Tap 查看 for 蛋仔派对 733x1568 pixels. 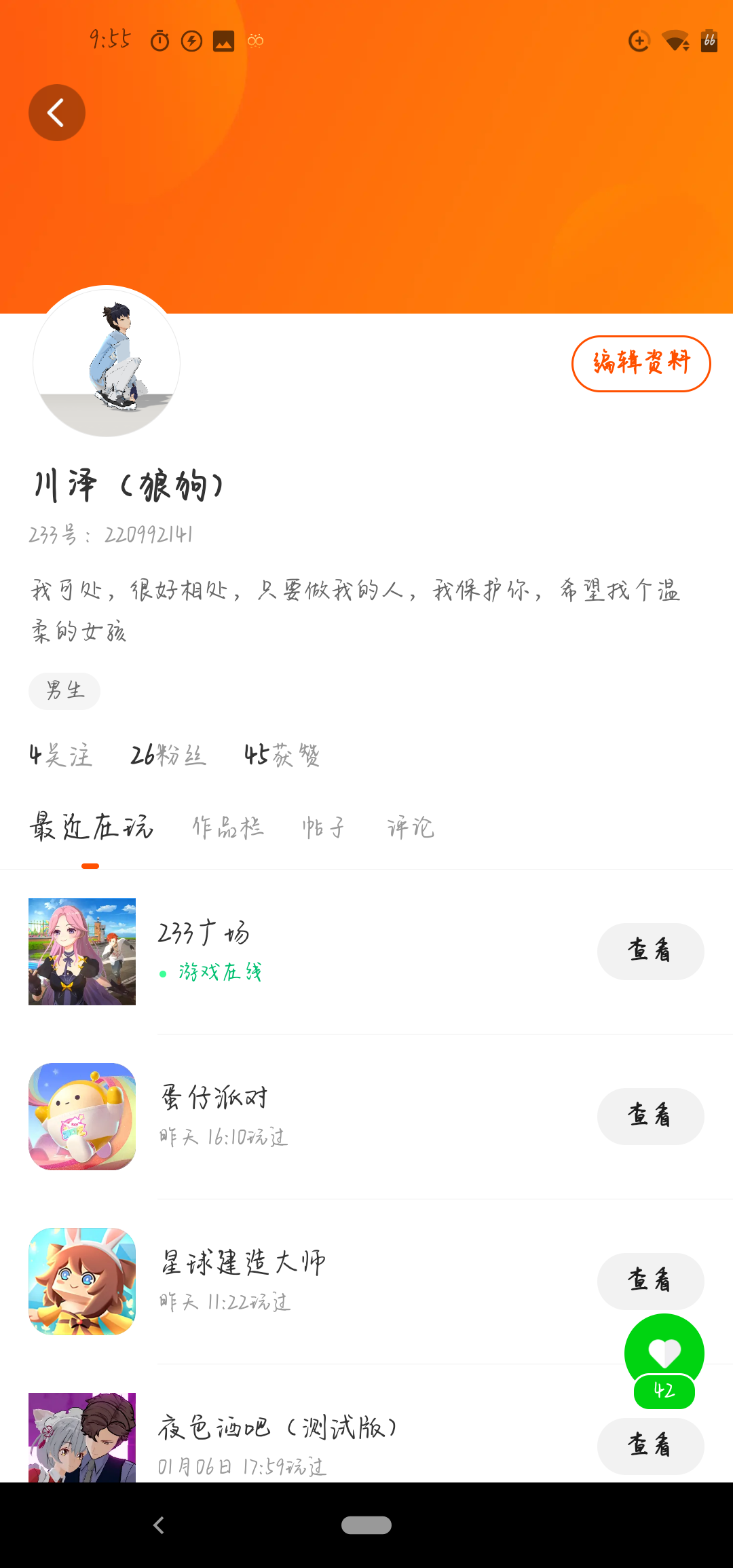[650, 1116]
